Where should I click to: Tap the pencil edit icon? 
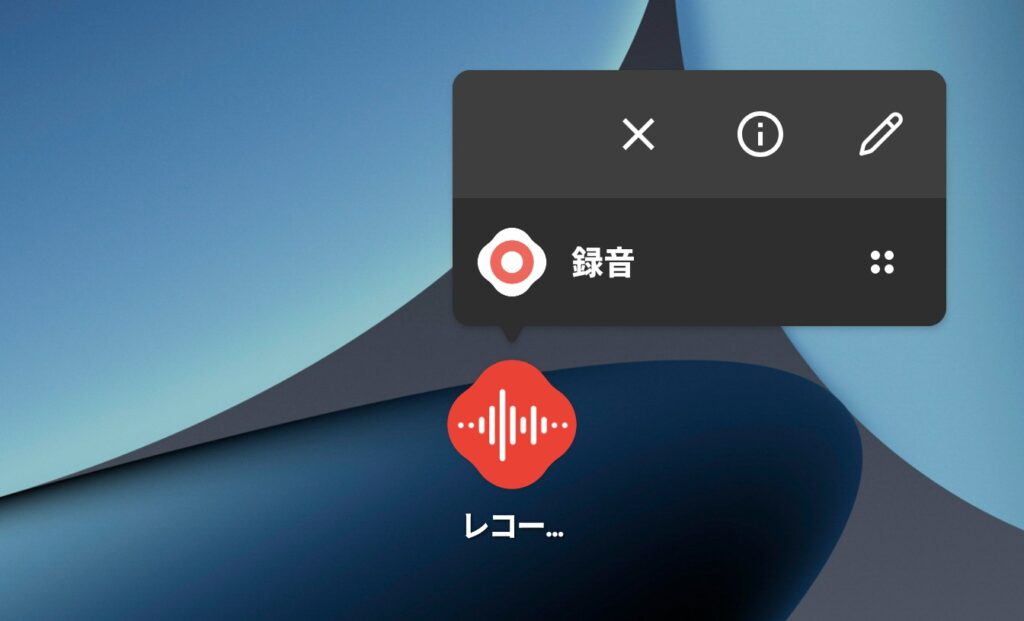881,134
